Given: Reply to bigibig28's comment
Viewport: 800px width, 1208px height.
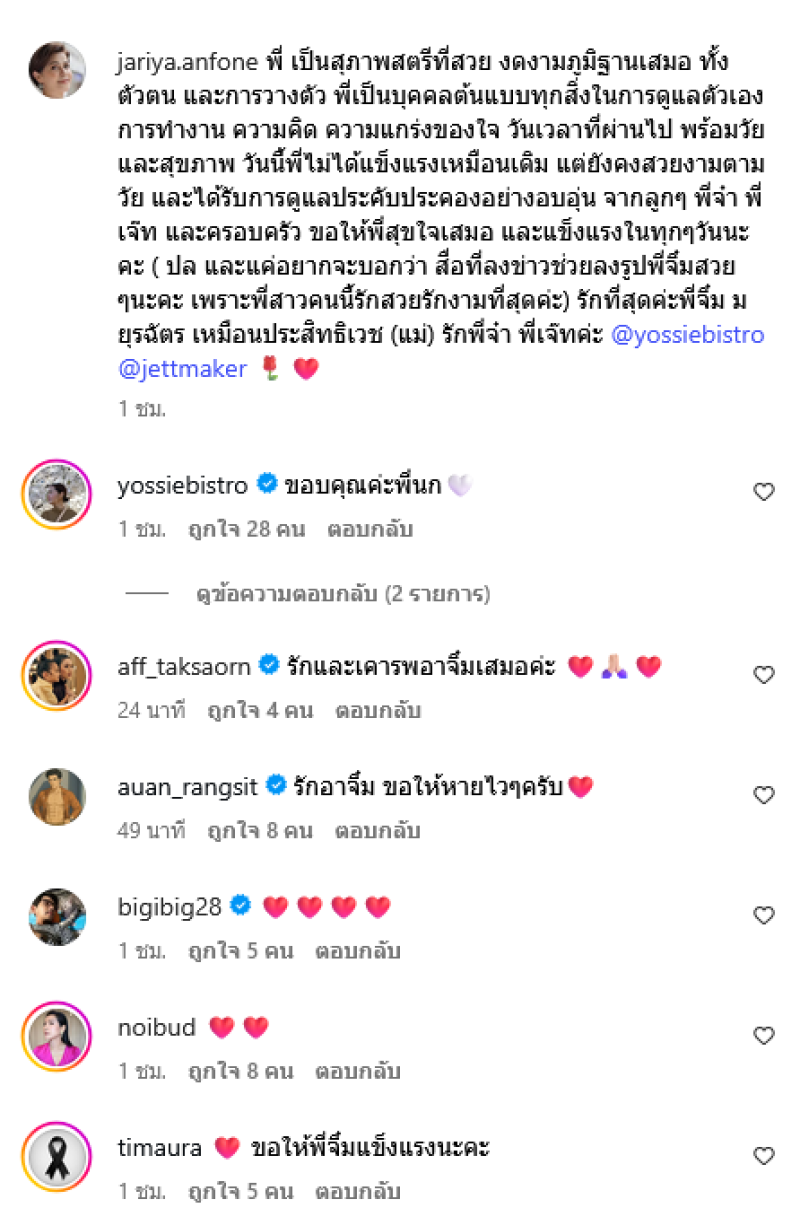Looking at the screenshot, I should click(x=358, y=951).
